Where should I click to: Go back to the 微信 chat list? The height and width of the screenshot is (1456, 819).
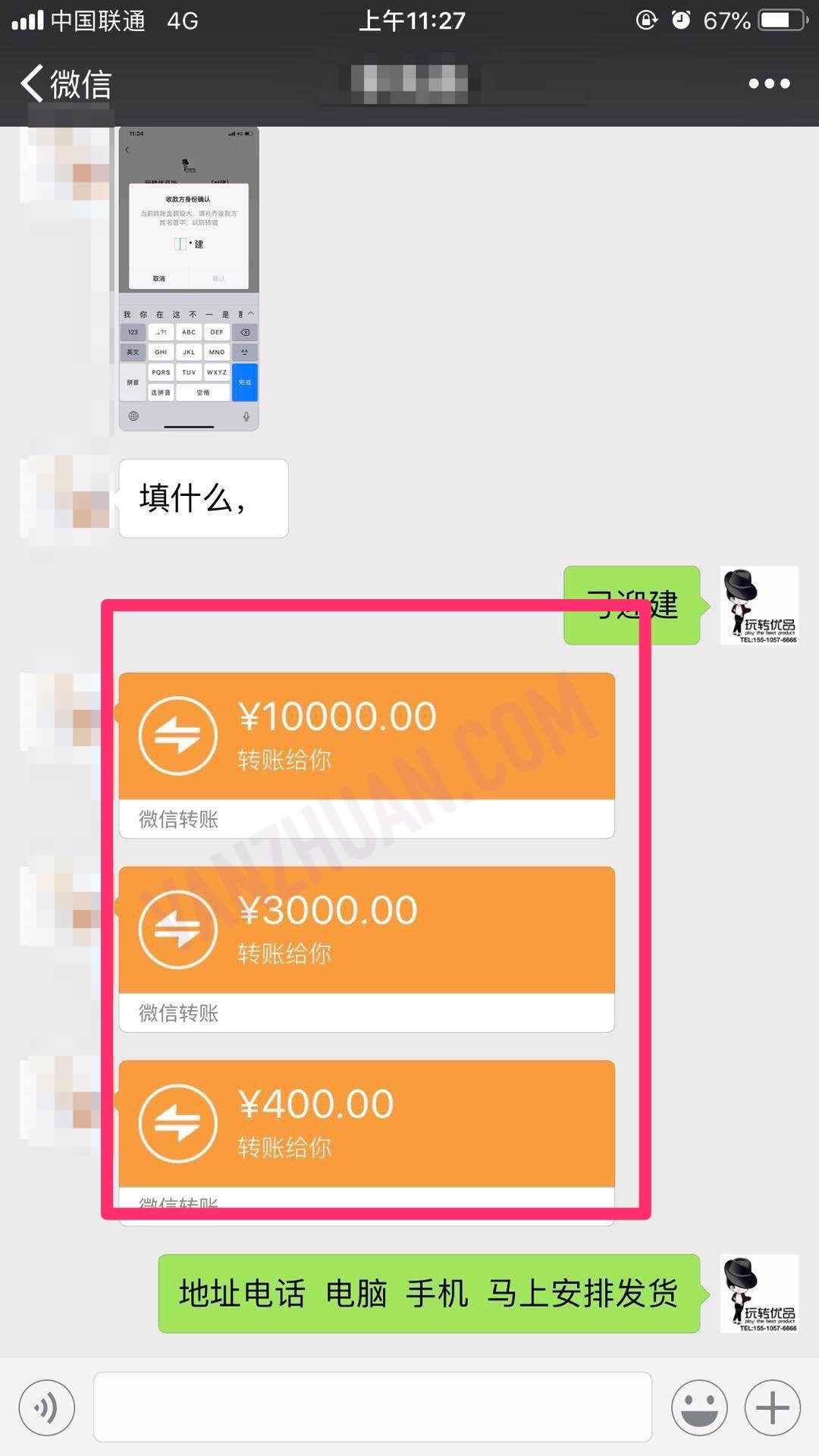67,83
